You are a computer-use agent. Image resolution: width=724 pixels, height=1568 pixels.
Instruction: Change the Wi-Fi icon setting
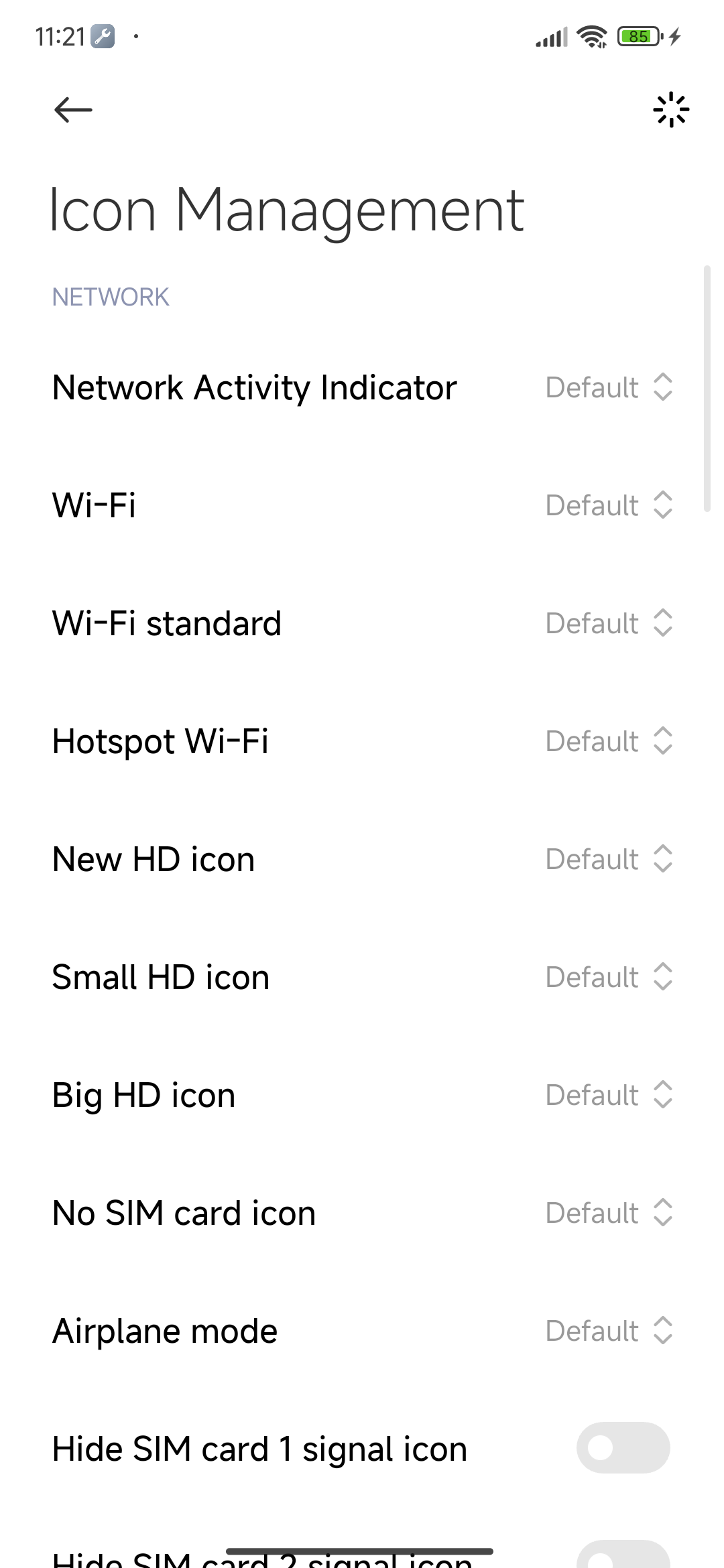click(609, 505)
